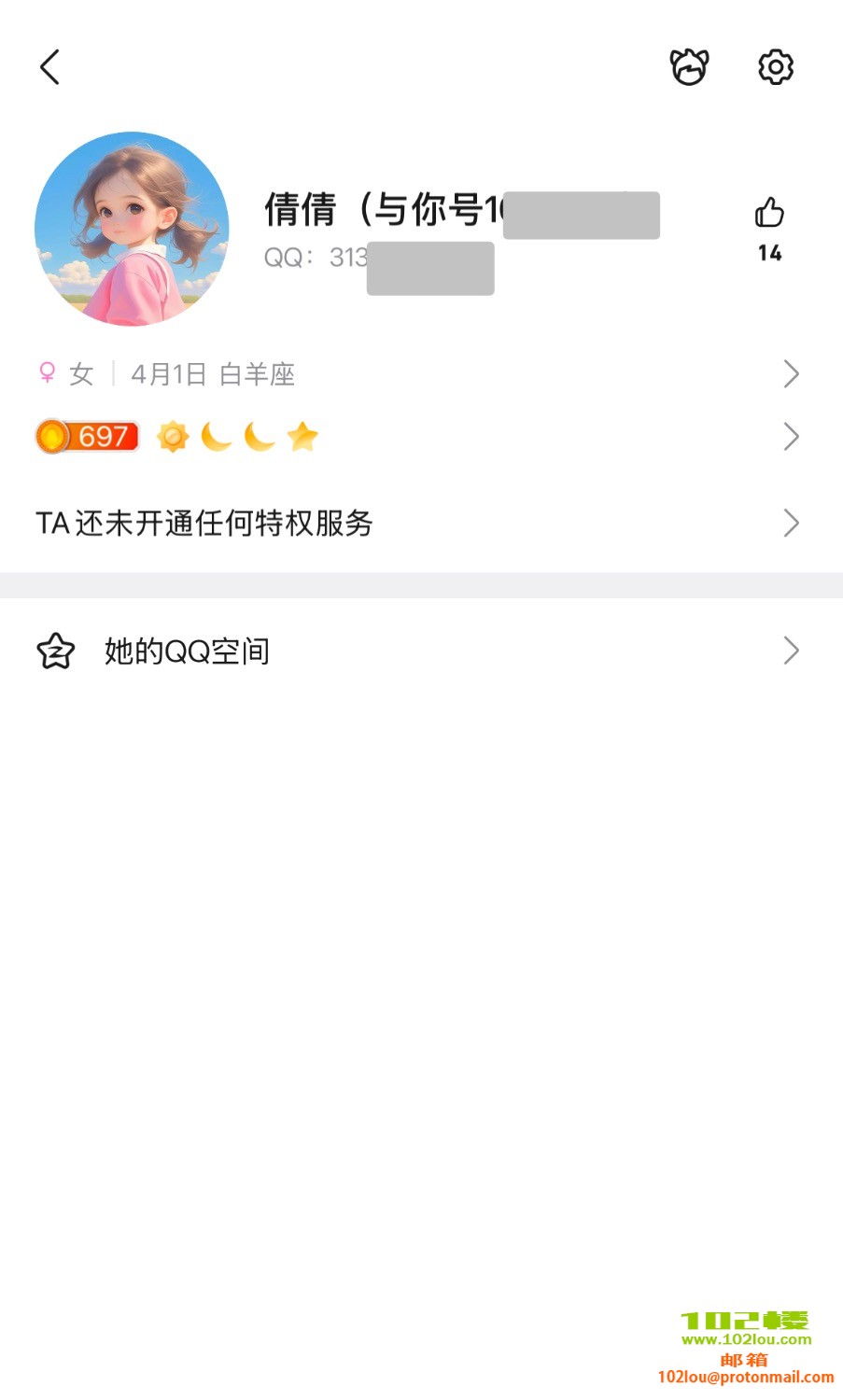Open the gender and birthday details row
The image size is (843, 1400).
(x=420, y=374)
